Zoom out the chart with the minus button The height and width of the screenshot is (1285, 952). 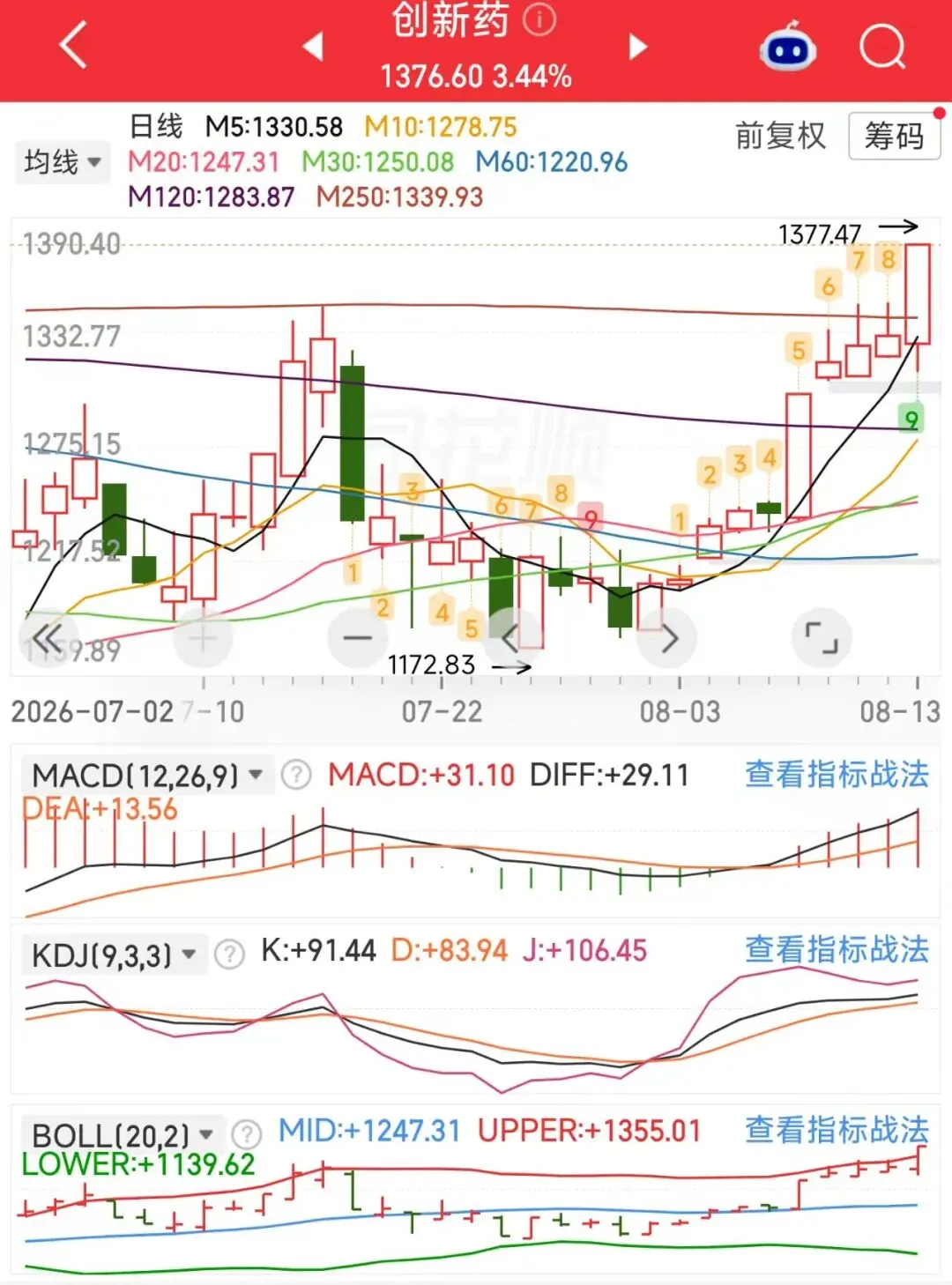tap(357, 637)
